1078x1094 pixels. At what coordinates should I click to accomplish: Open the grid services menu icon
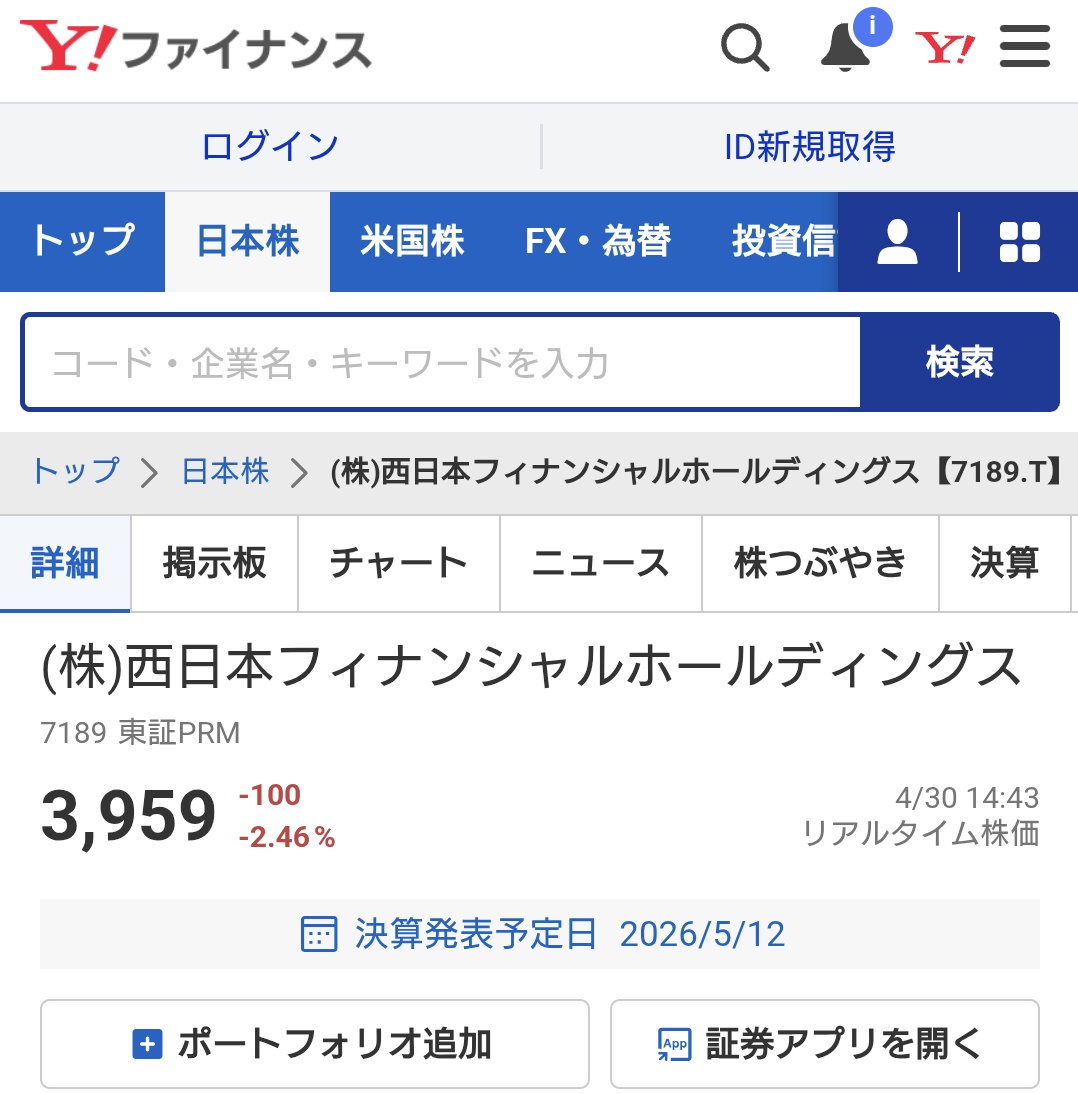click(1019, 242)
